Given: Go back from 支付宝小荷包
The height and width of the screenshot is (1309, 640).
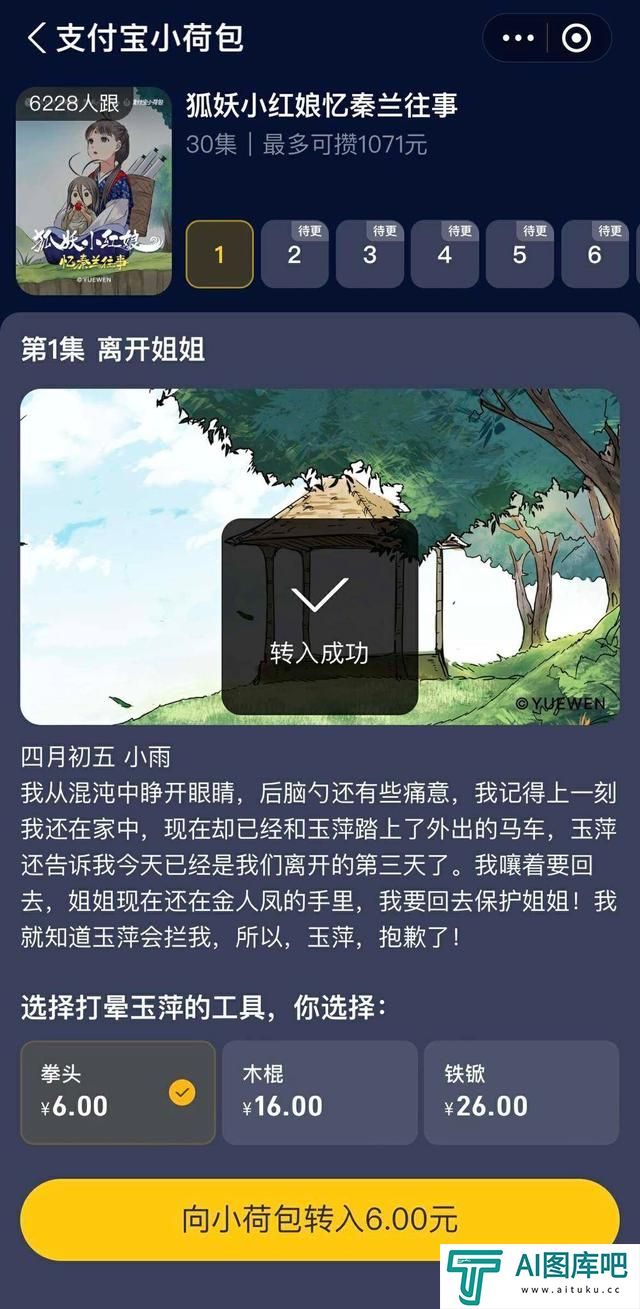Looking at the screenshot, I should coord(37,39).
